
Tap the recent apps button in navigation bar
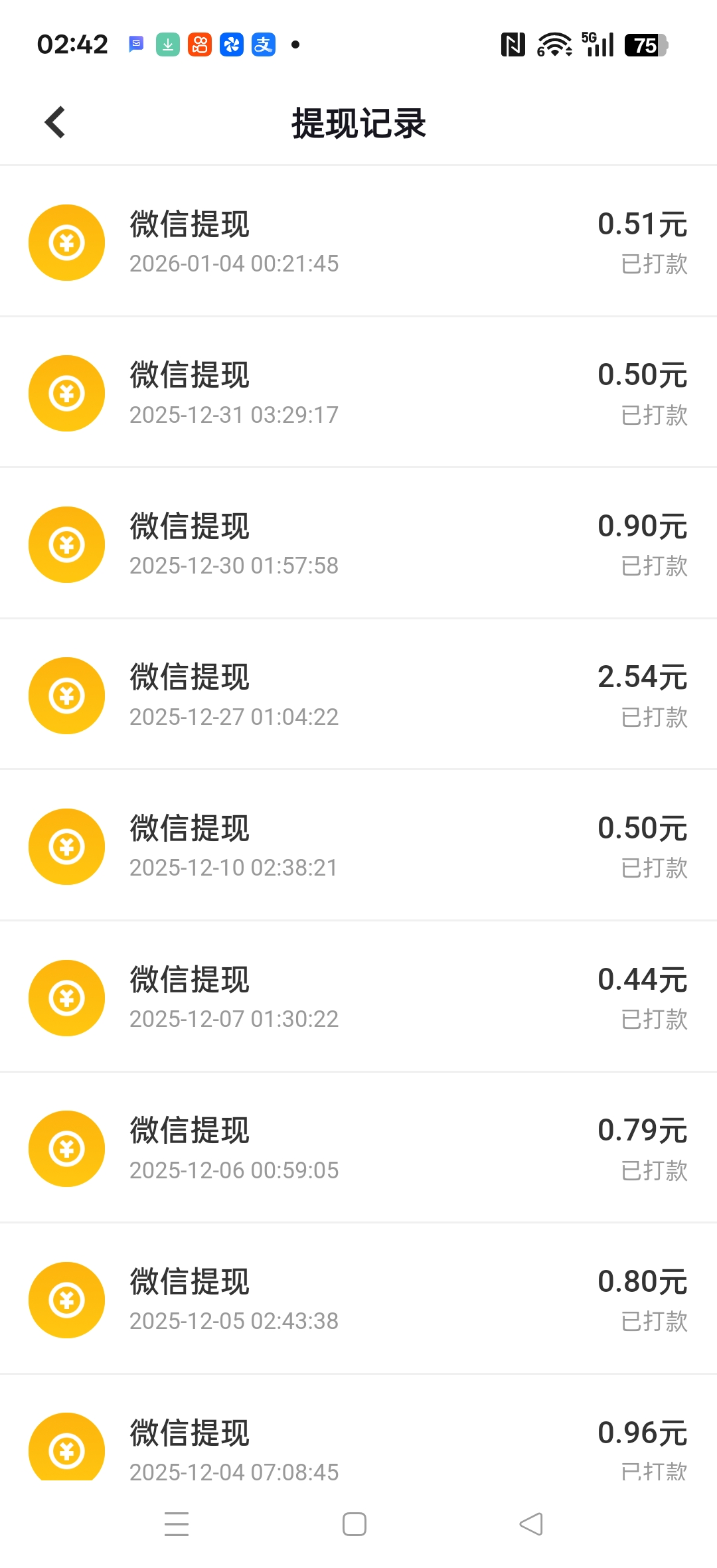click(x=177, y=1524)
